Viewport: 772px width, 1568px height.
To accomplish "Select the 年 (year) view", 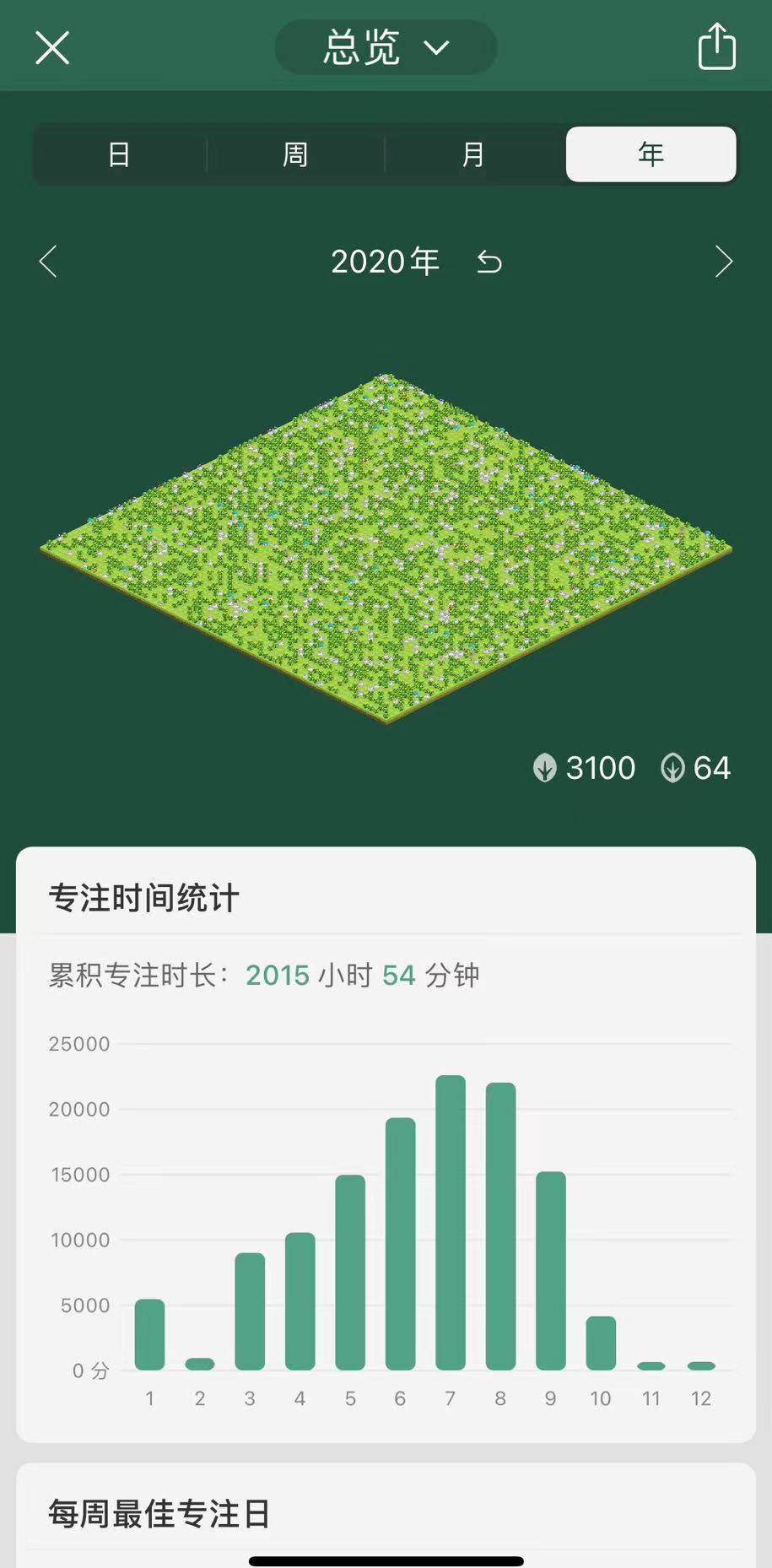I will [x=651, y=154].
